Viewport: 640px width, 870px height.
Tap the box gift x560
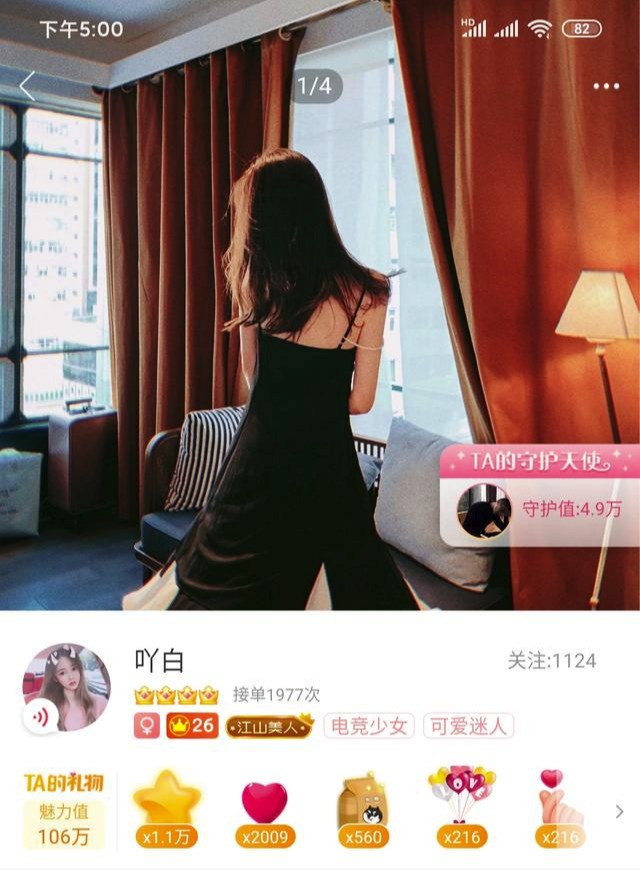click(362, 808)
